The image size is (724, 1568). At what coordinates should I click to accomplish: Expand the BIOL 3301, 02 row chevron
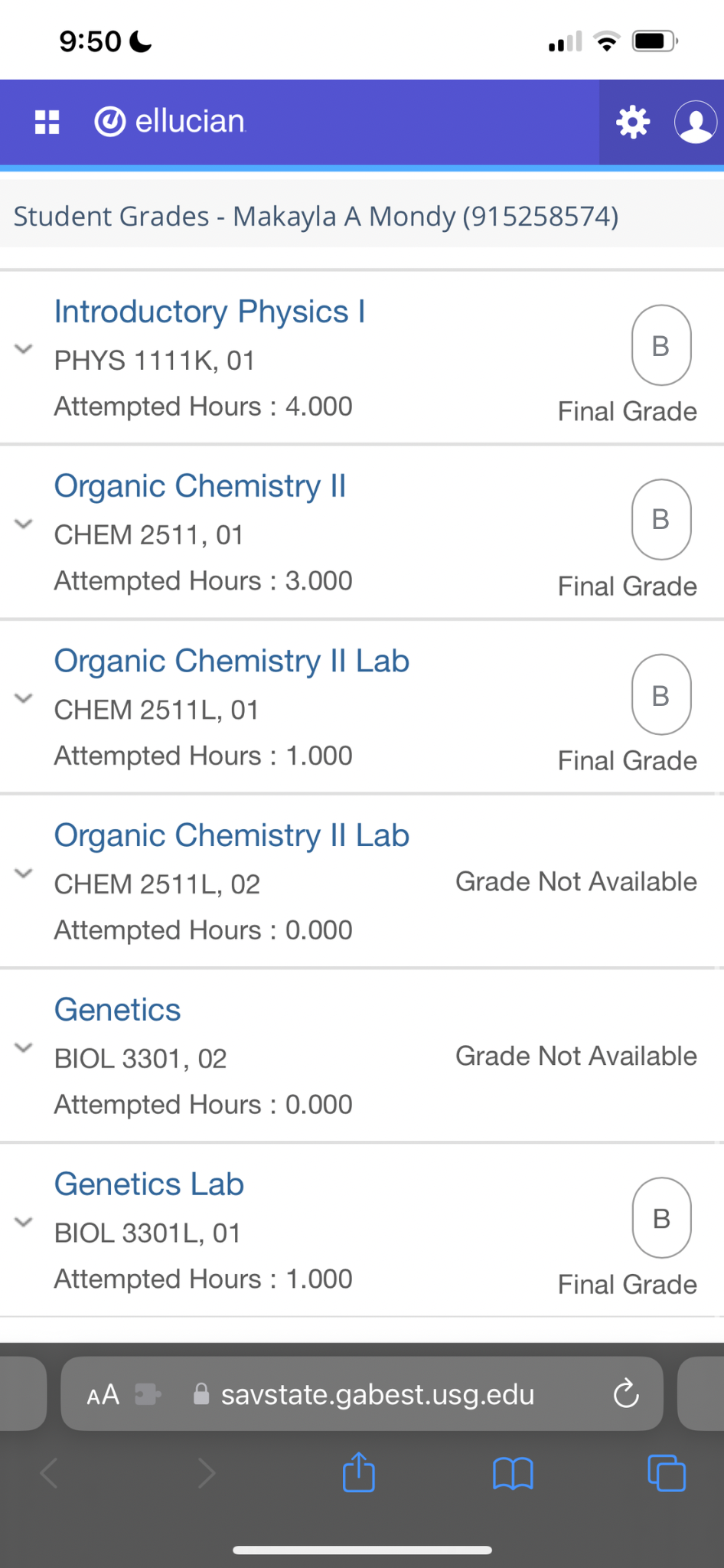point(24,1047)
